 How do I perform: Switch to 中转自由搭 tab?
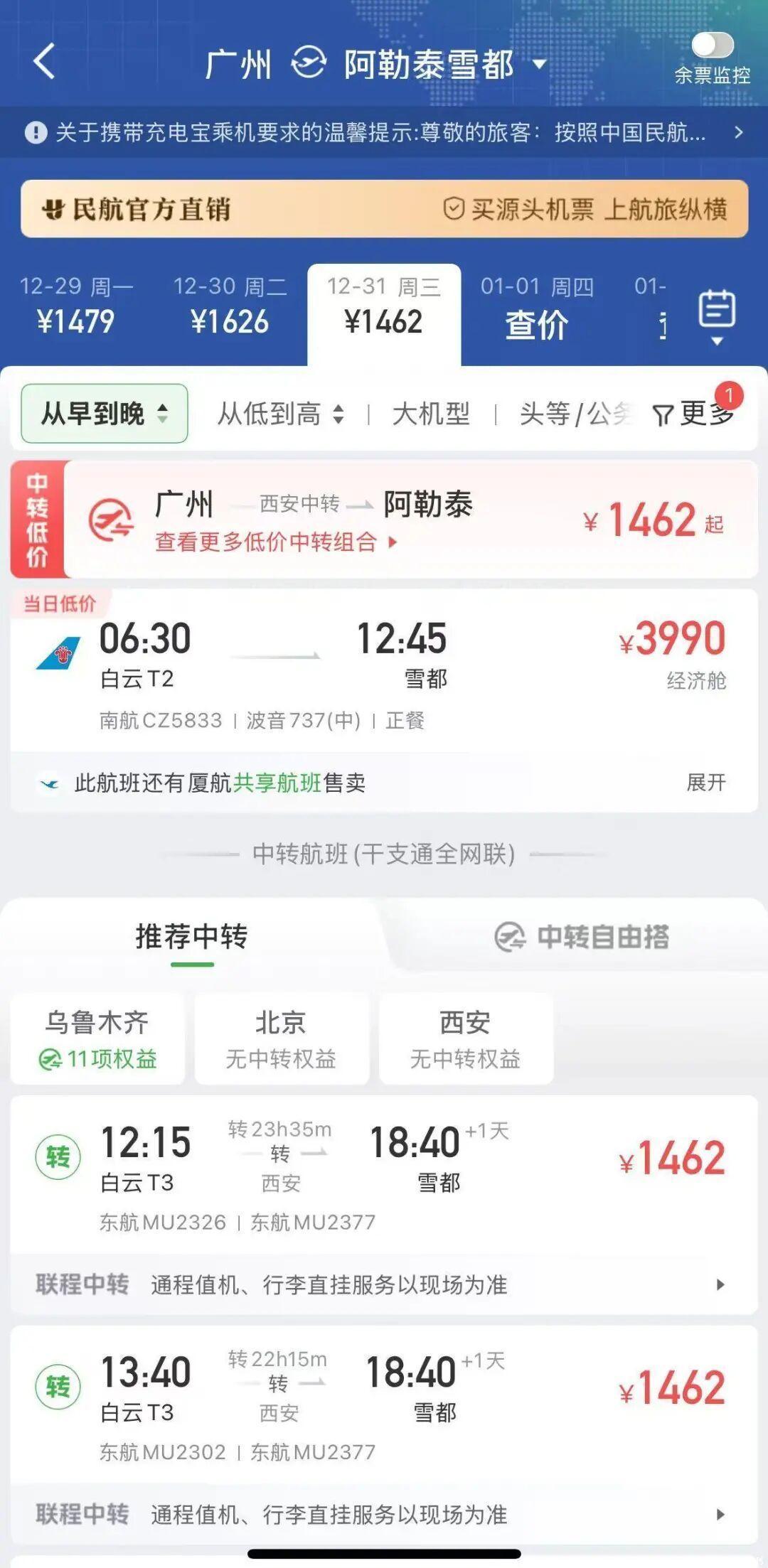pyautogui.click(x=582, y=937)
